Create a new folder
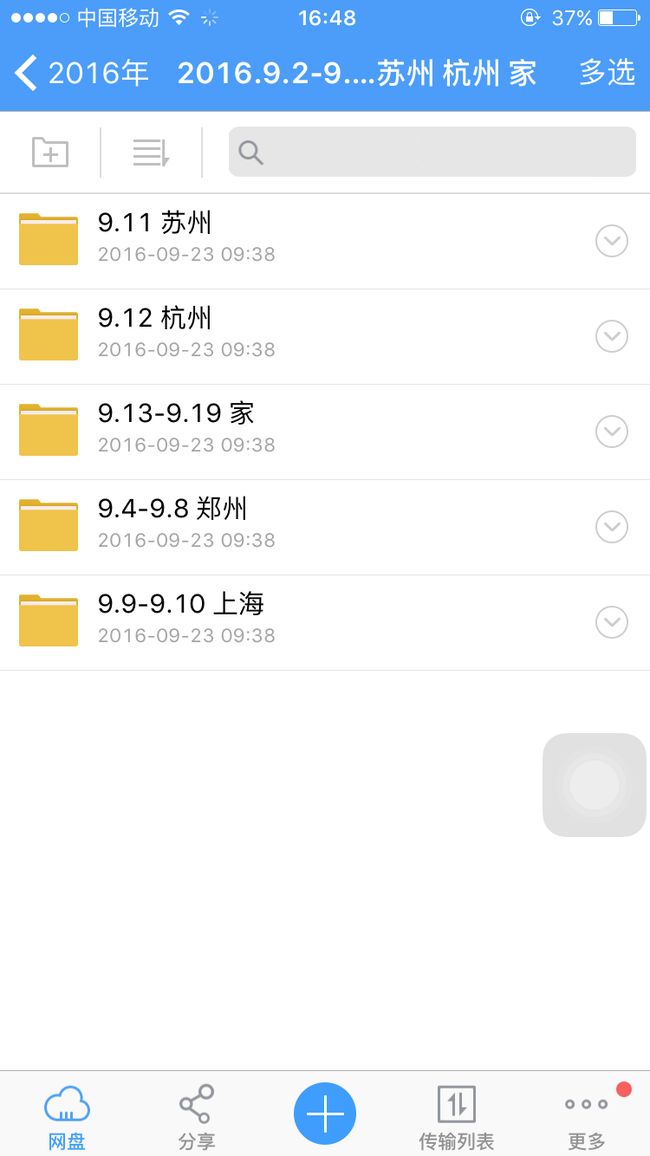The image size is (650, 1156). [50, 153]
